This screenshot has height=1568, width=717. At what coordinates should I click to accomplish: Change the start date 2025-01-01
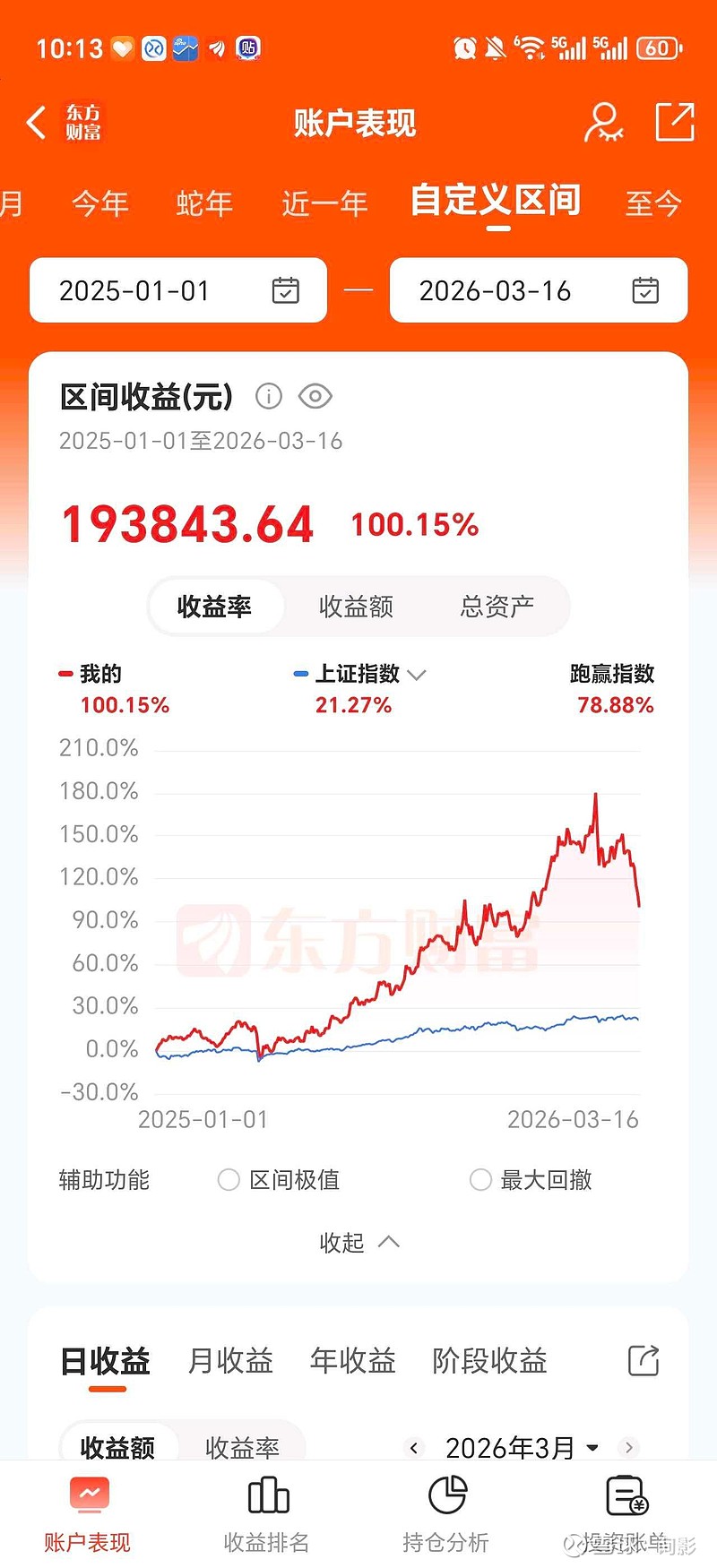tap(178, 290)
